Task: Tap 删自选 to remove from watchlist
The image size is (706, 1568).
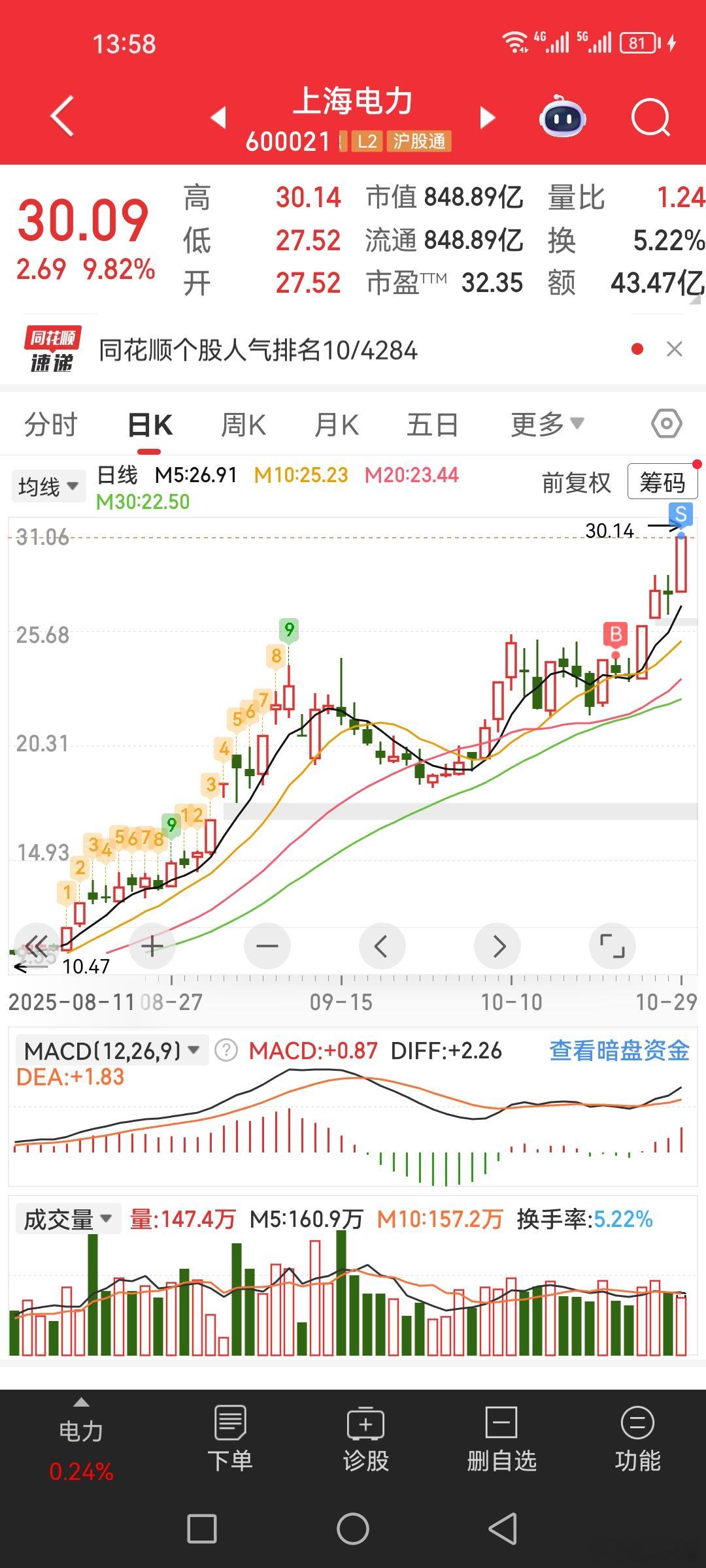Action: (x=499, y=1446)
